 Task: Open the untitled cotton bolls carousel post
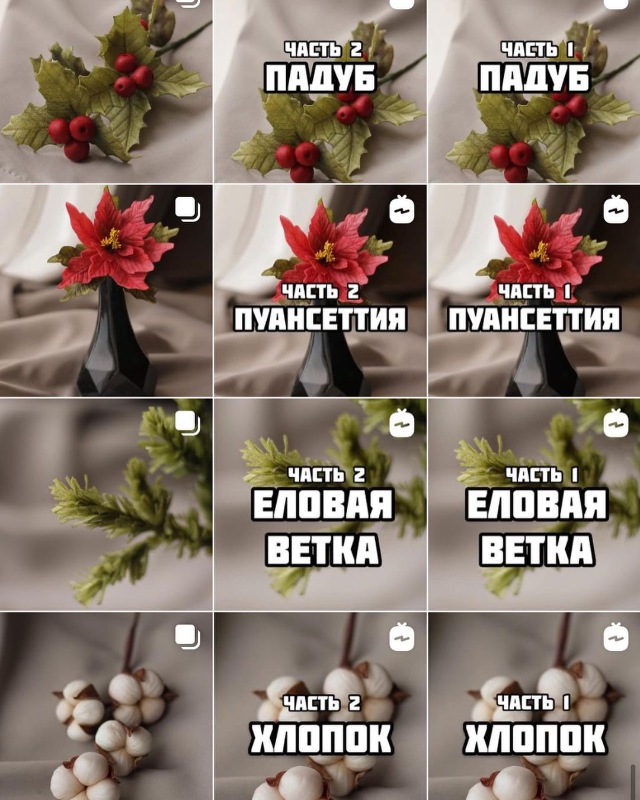coord(105,710)
